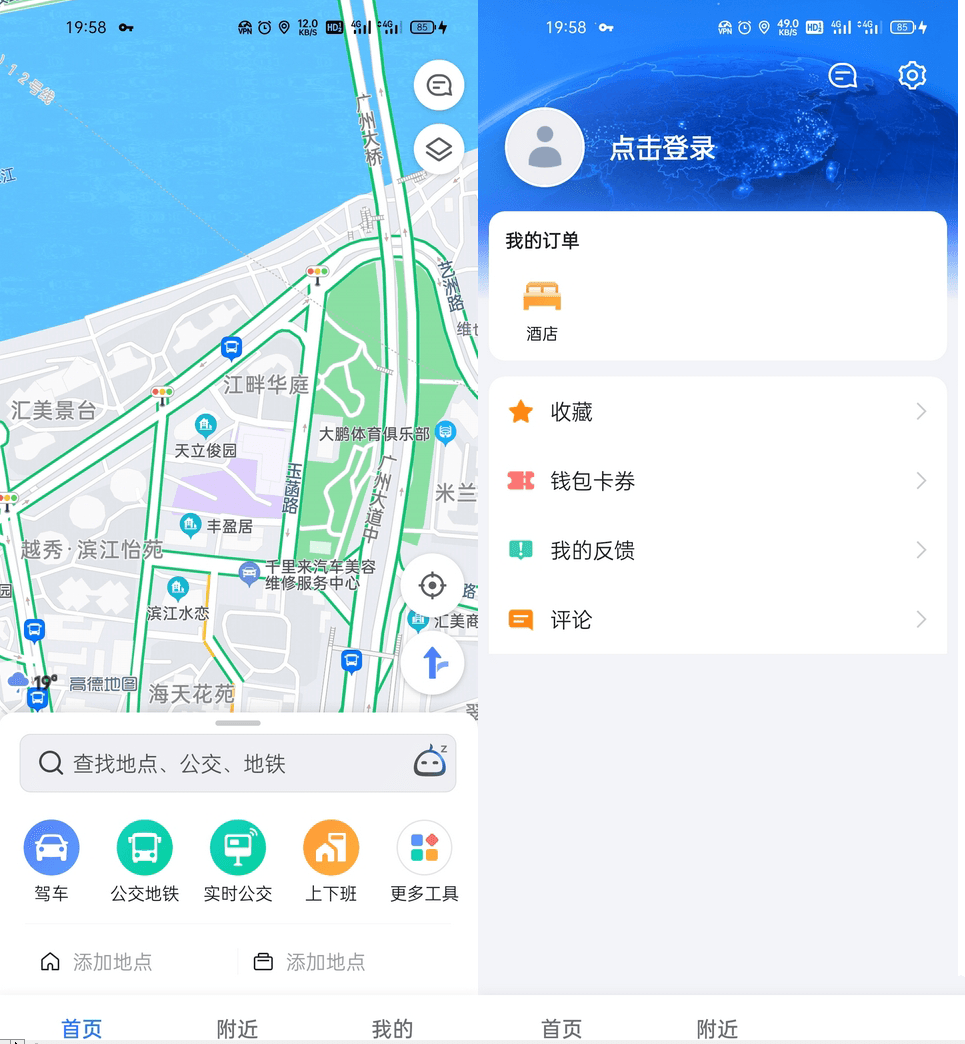Open the robot voice assistant in search bar

coord(430,762)
